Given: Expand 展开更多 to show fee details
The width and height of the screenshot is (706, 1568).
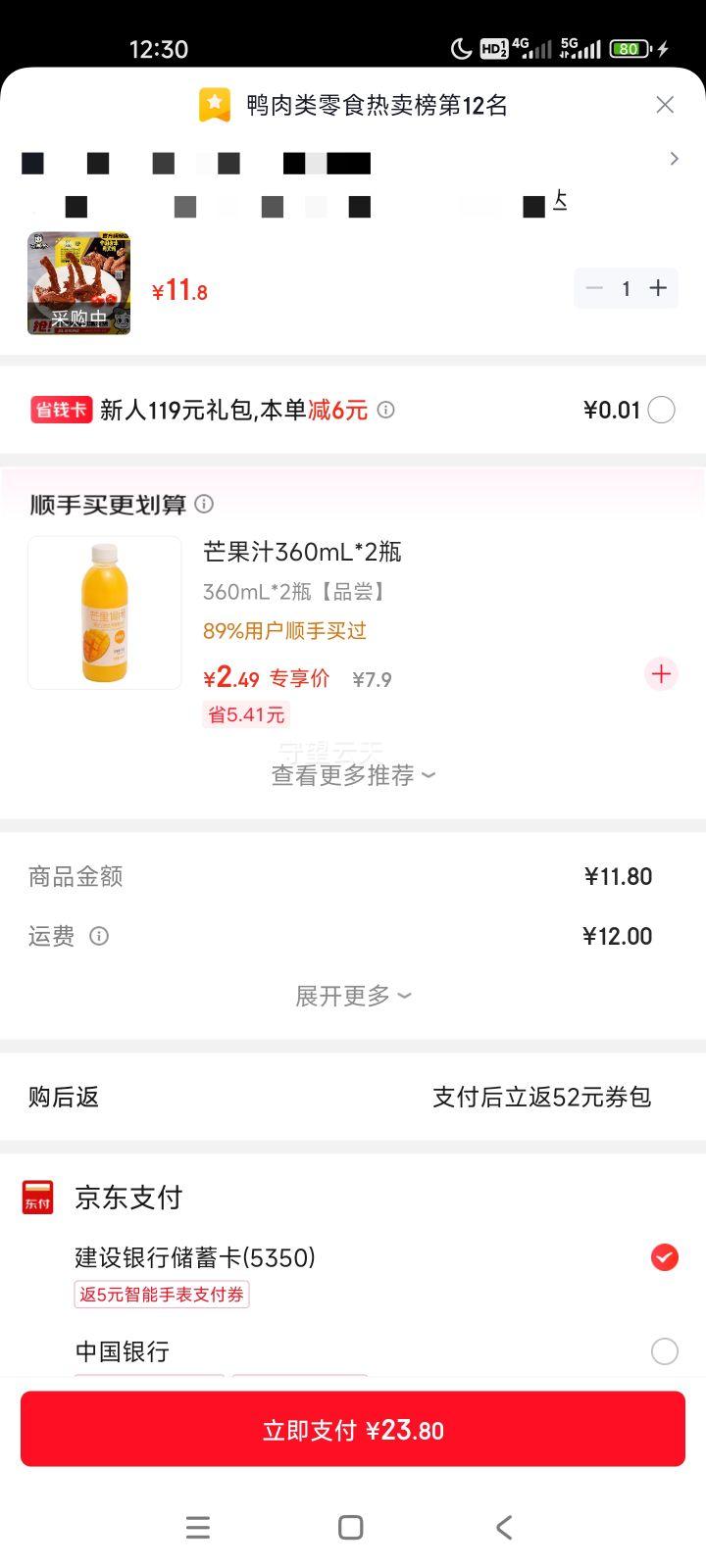Looking at the screenshot, I should coord(353,995).
